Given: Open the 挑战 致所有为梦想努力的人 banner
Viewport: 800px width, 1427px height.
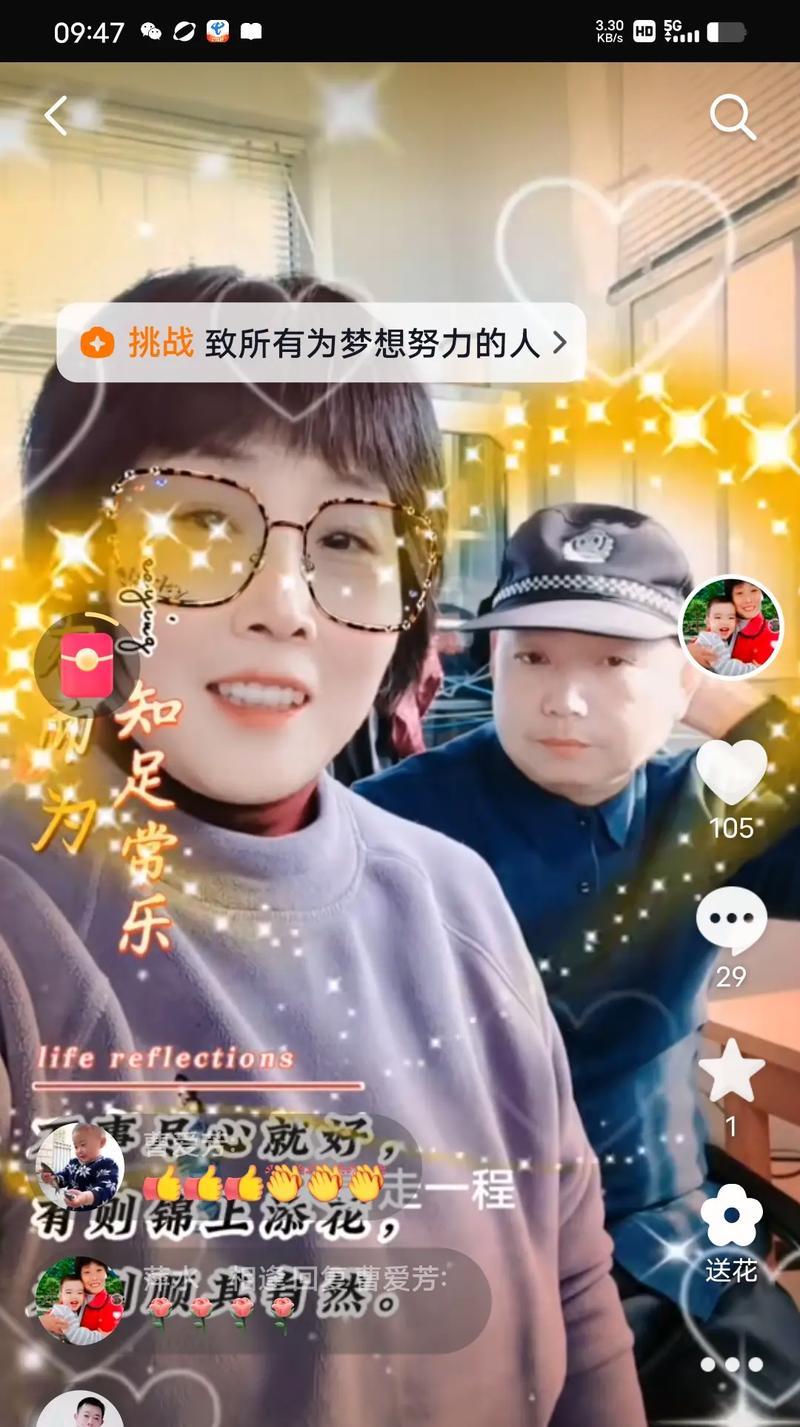Looking at the screenshot, I should 321,343.
